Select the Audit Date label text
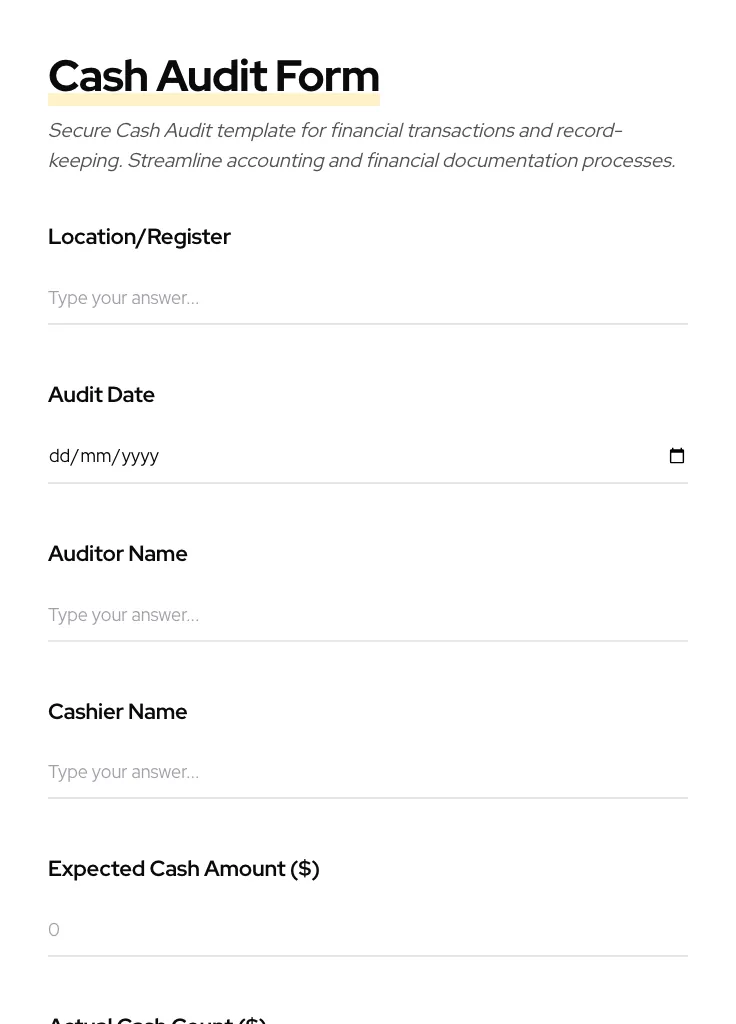The height and width of the screenshot is (1024, 736). pos(101,395)
